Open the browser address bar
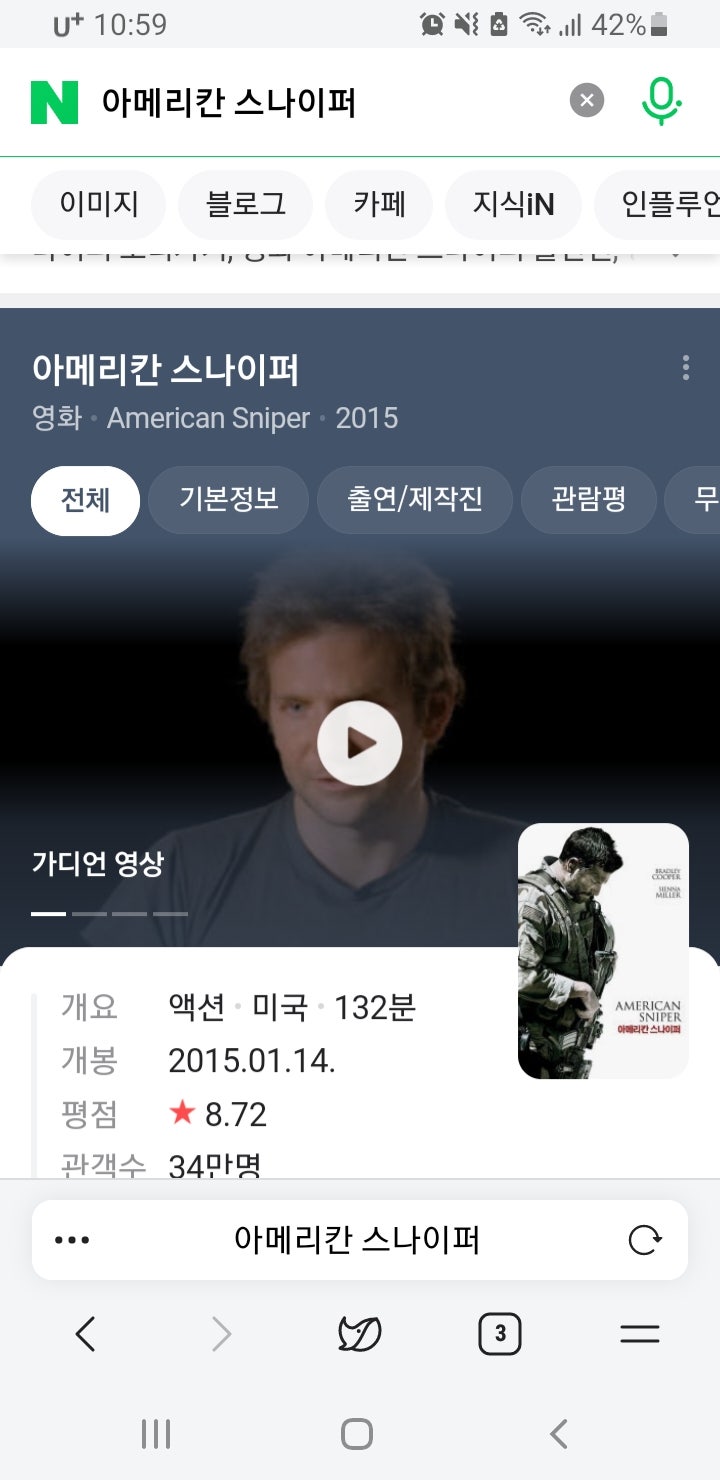Image resolution: width=720 pixels, height=1480 pixels. [x=357, y=1240]
